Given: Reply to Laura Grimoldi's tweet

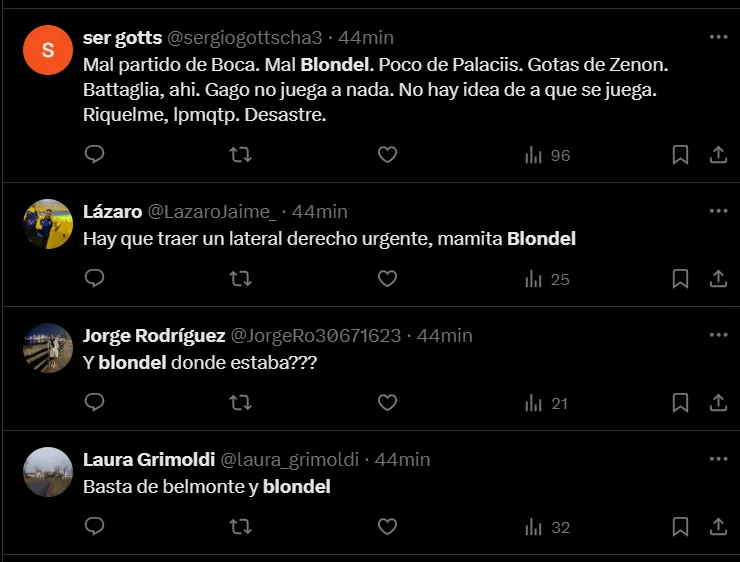Looking at the screenshot, I should click(94, 527).
